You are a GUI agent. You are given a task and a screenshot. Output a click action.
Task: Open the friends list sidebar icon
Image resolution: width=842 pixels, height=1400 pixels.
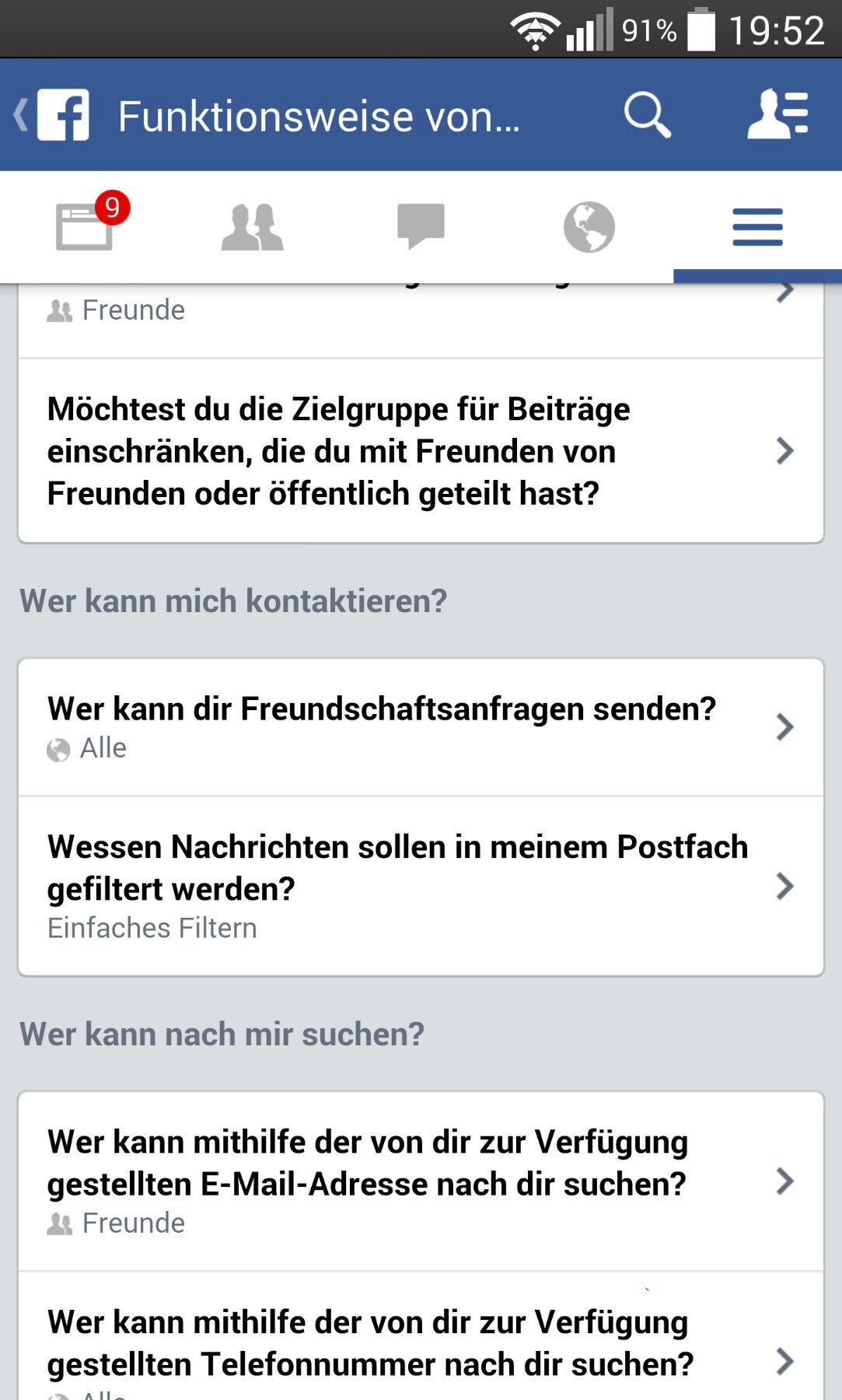[x=777, y=115]
